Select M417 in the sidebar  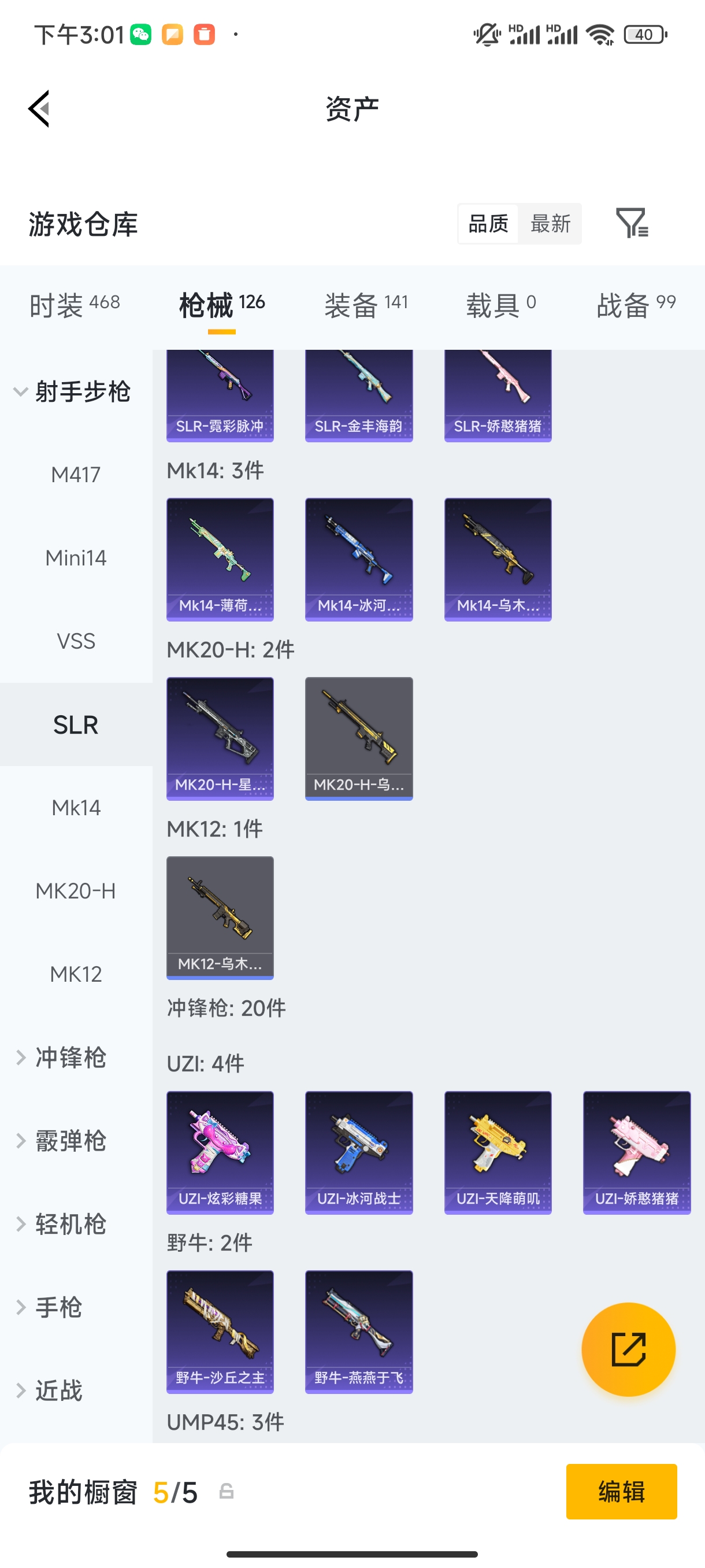[x=76, y=475]
